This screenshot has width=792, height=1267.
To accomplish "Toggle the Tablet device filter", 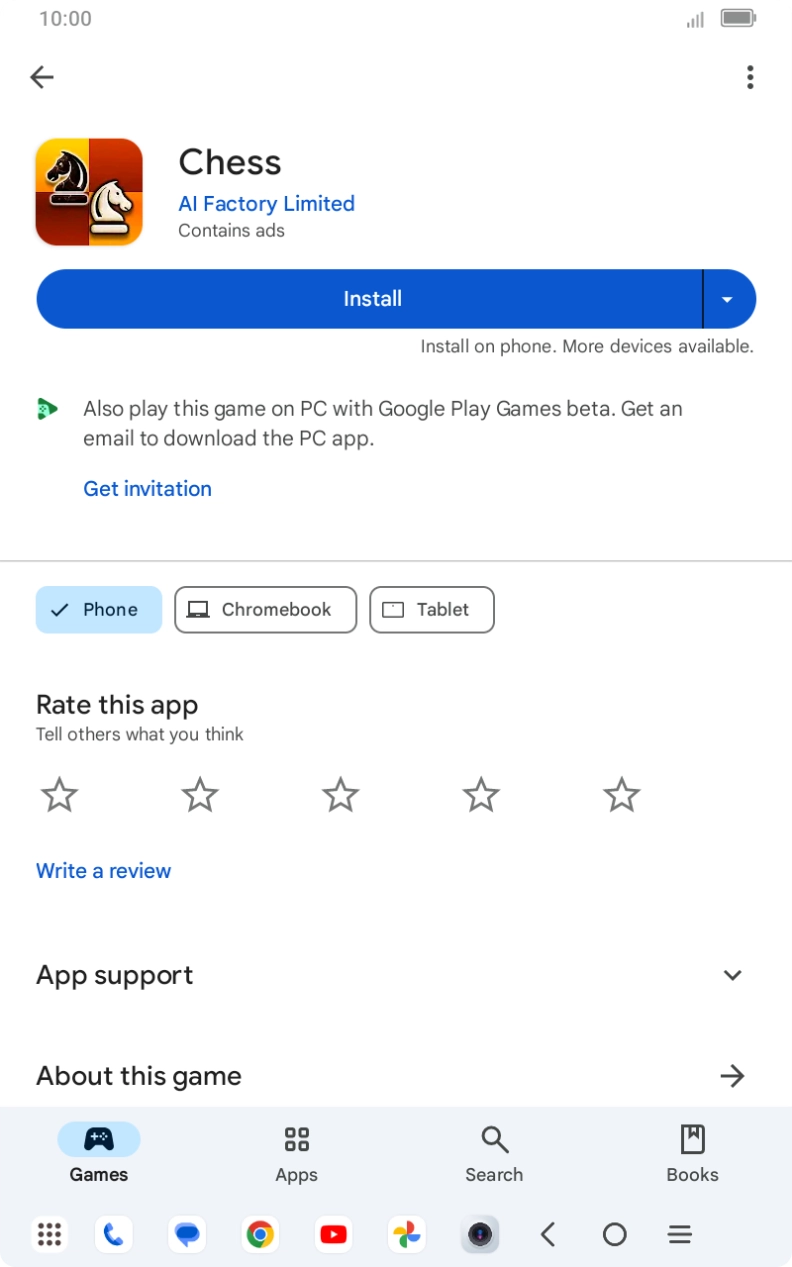I will pyautogui.click(x=431, y=609).
